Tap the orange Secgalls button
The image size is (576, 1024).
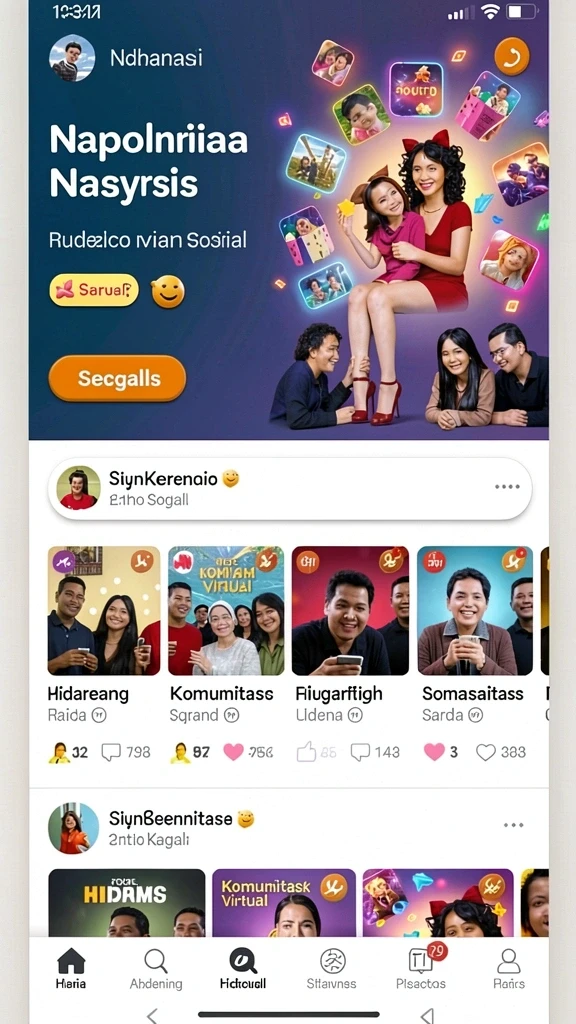click(x=118, y=378)
